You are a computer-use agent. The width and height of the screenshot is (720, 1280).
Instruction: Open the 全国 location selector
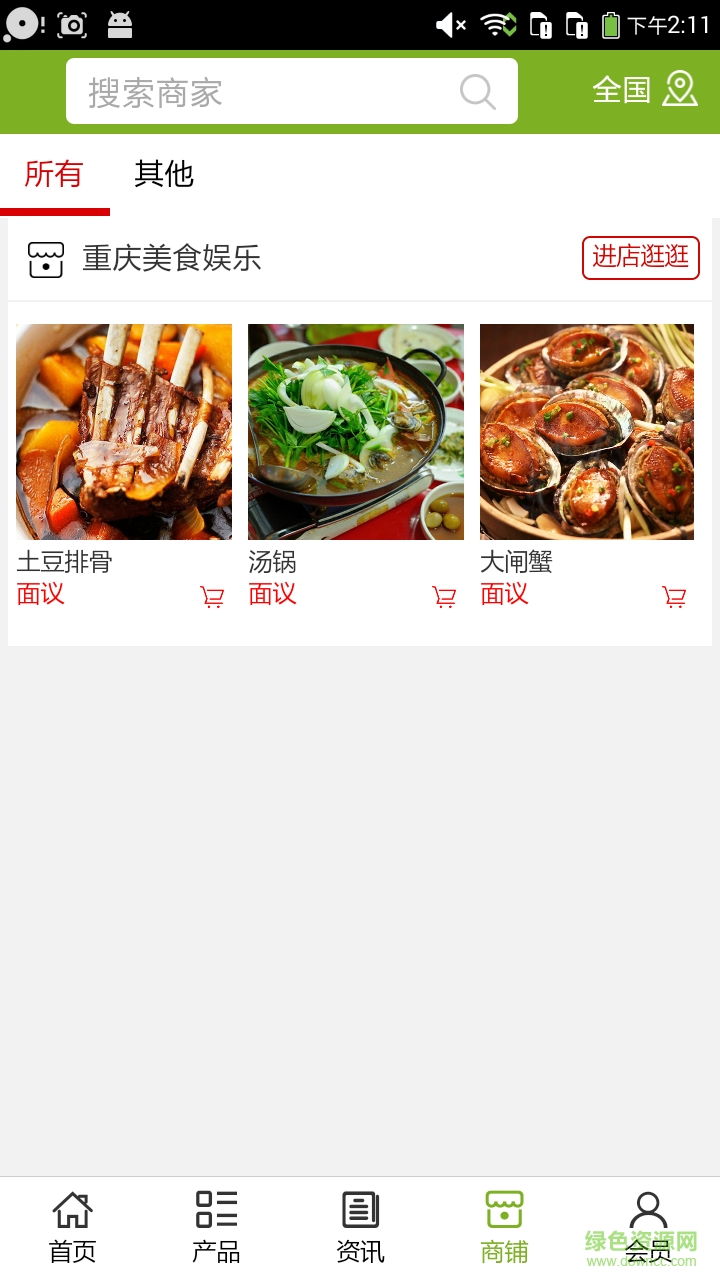coord(645,90)
